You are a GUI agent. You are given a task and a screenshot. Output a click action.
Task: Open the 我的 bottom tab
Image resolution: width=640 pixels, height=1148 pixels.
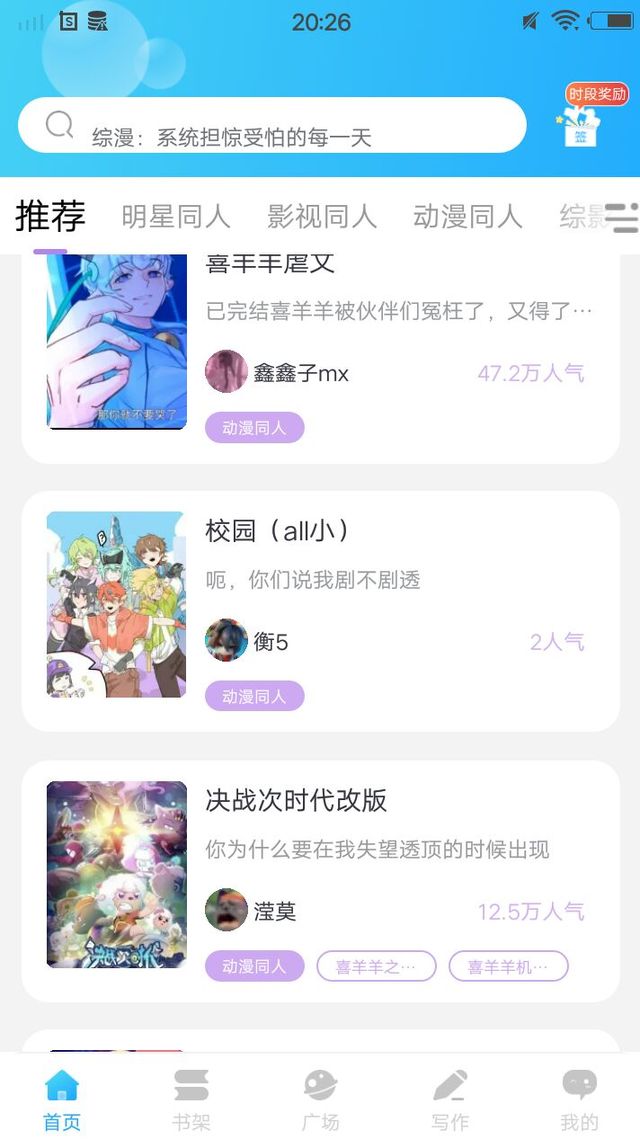[579, 1099]
